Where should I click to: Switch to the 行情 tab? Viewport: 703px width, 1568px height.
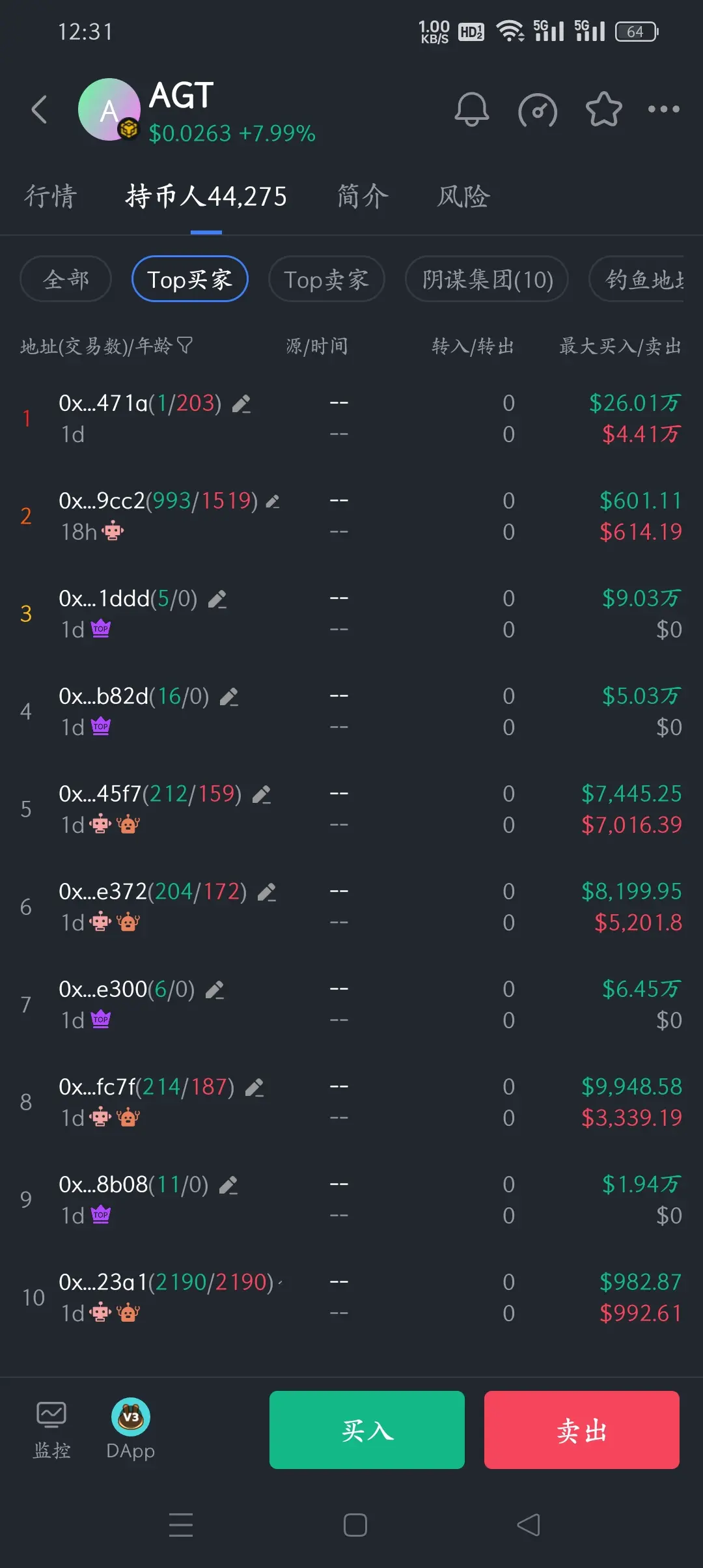pyautogui.click(x=51, y=196)
